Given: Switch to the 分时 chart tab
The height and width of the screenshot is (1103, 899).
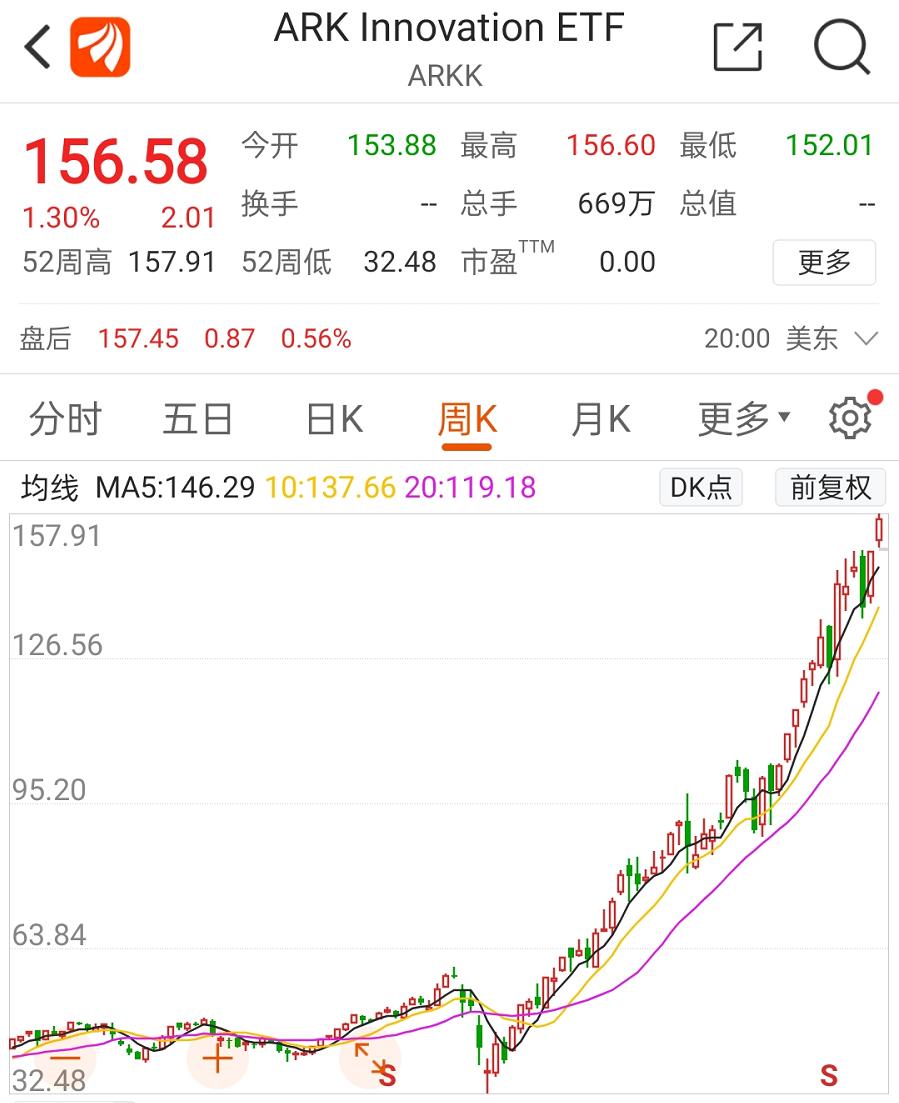Looking at the screenshot, I should (x=65, y=419).
